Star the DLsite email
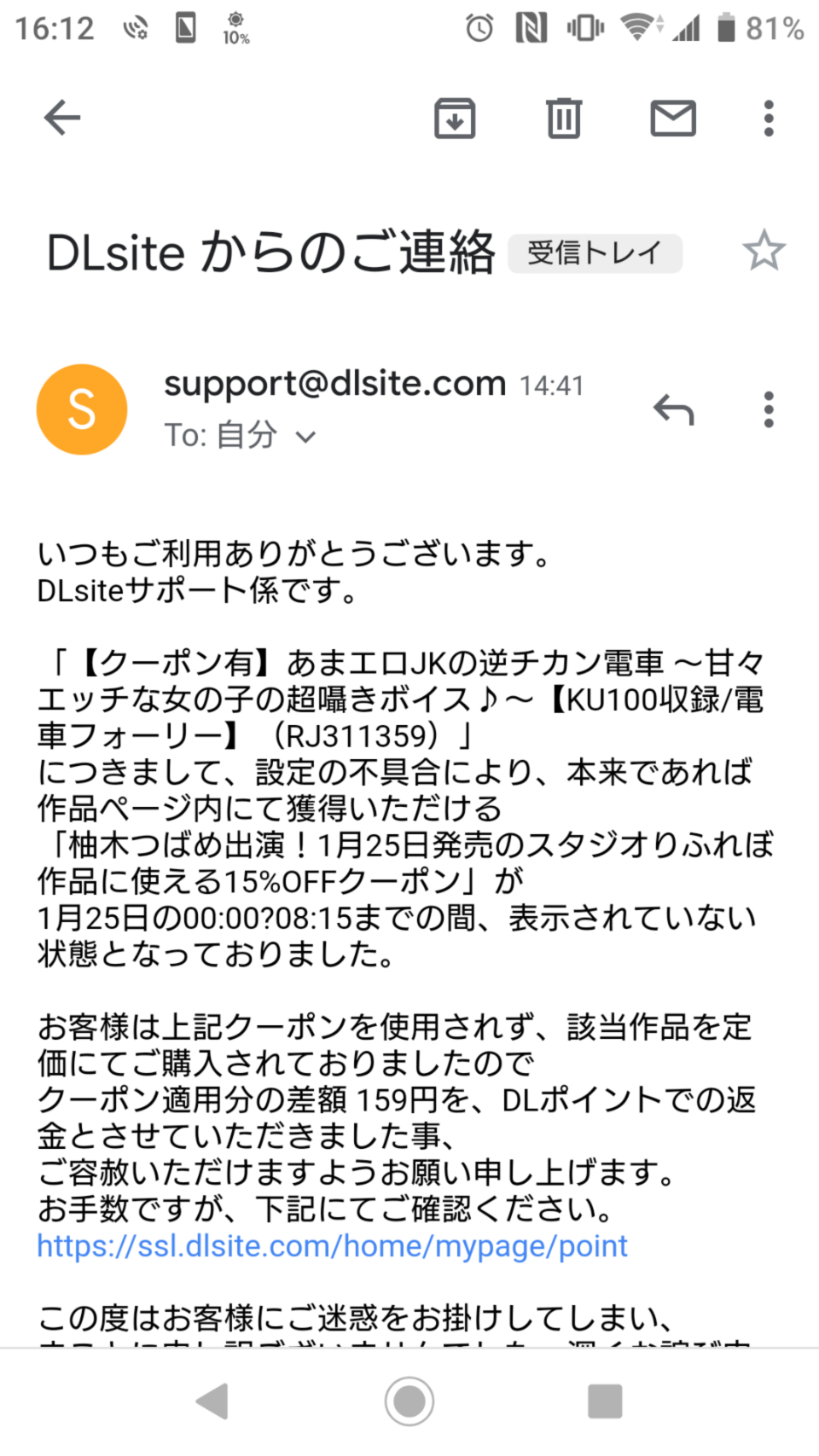819x1456 pixels. [x=764, y=251]
